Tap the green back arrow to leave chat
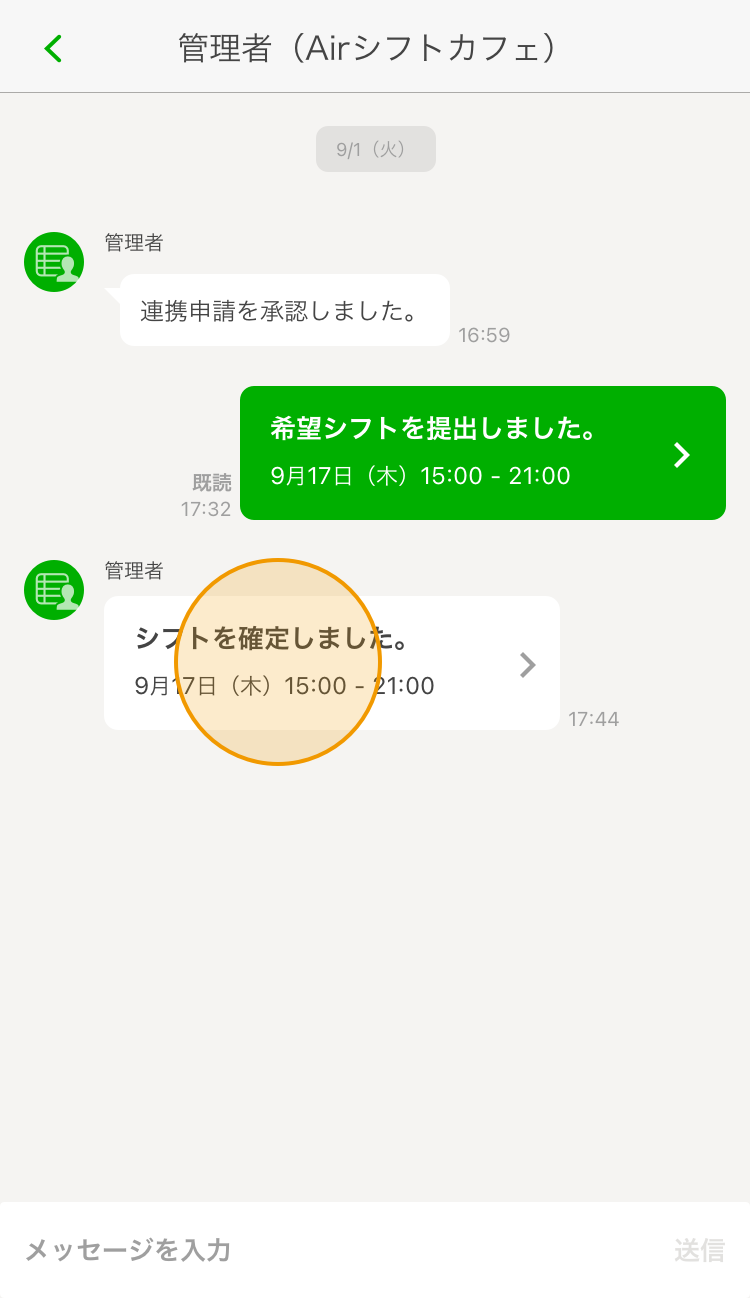This screenshot has height=1298, width=750. coord(52,46)
